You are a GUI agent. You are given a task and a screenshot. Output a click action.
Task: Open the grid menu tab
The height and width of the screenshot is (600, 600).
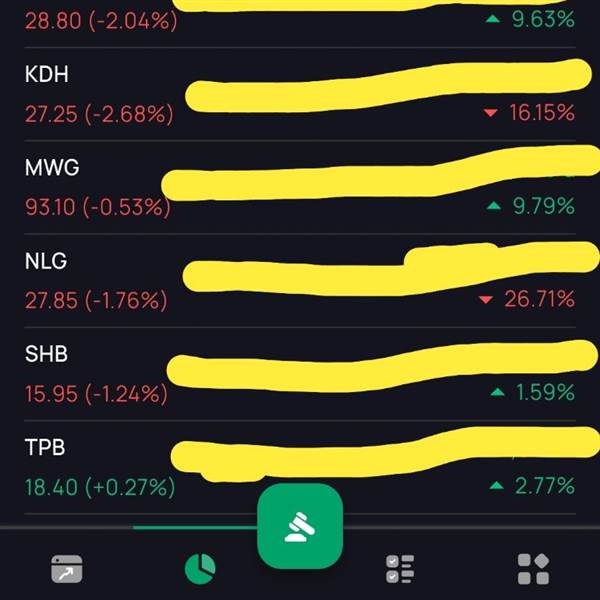533,568
